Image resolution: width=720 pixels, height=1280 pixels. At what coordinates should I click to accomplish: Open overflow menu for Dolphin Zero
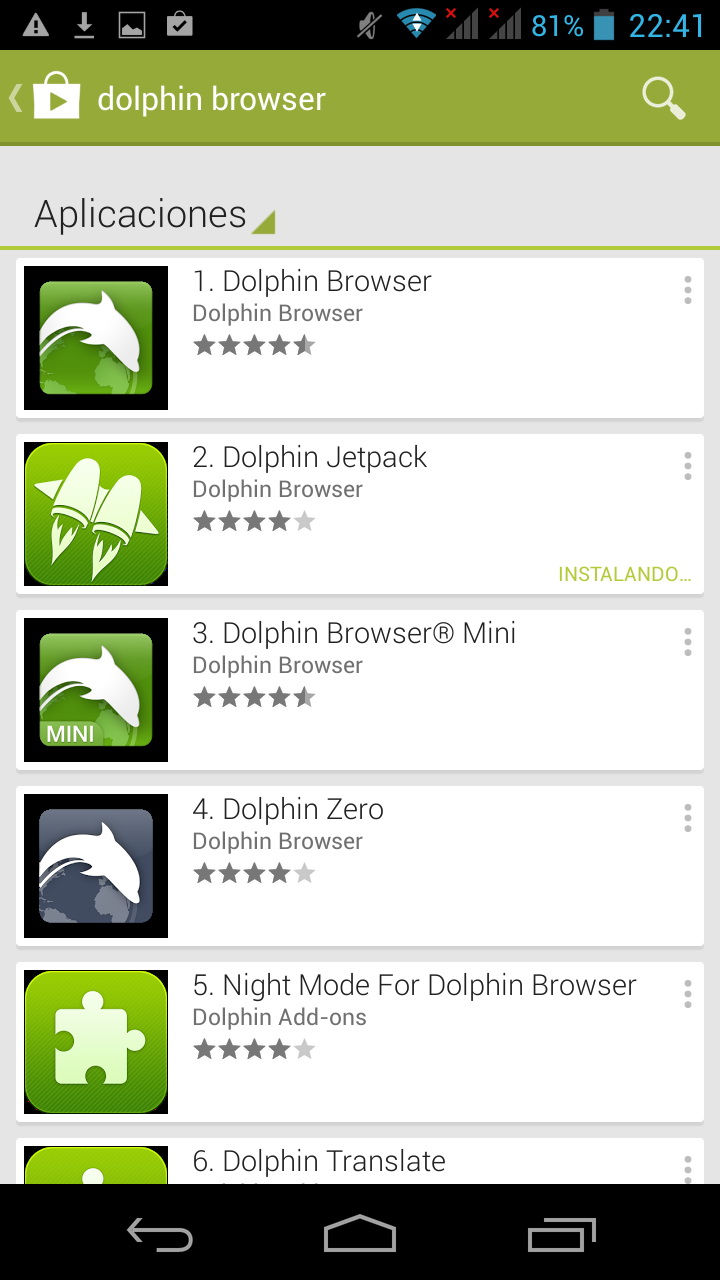pyautogui.click(x=687, y=819)
